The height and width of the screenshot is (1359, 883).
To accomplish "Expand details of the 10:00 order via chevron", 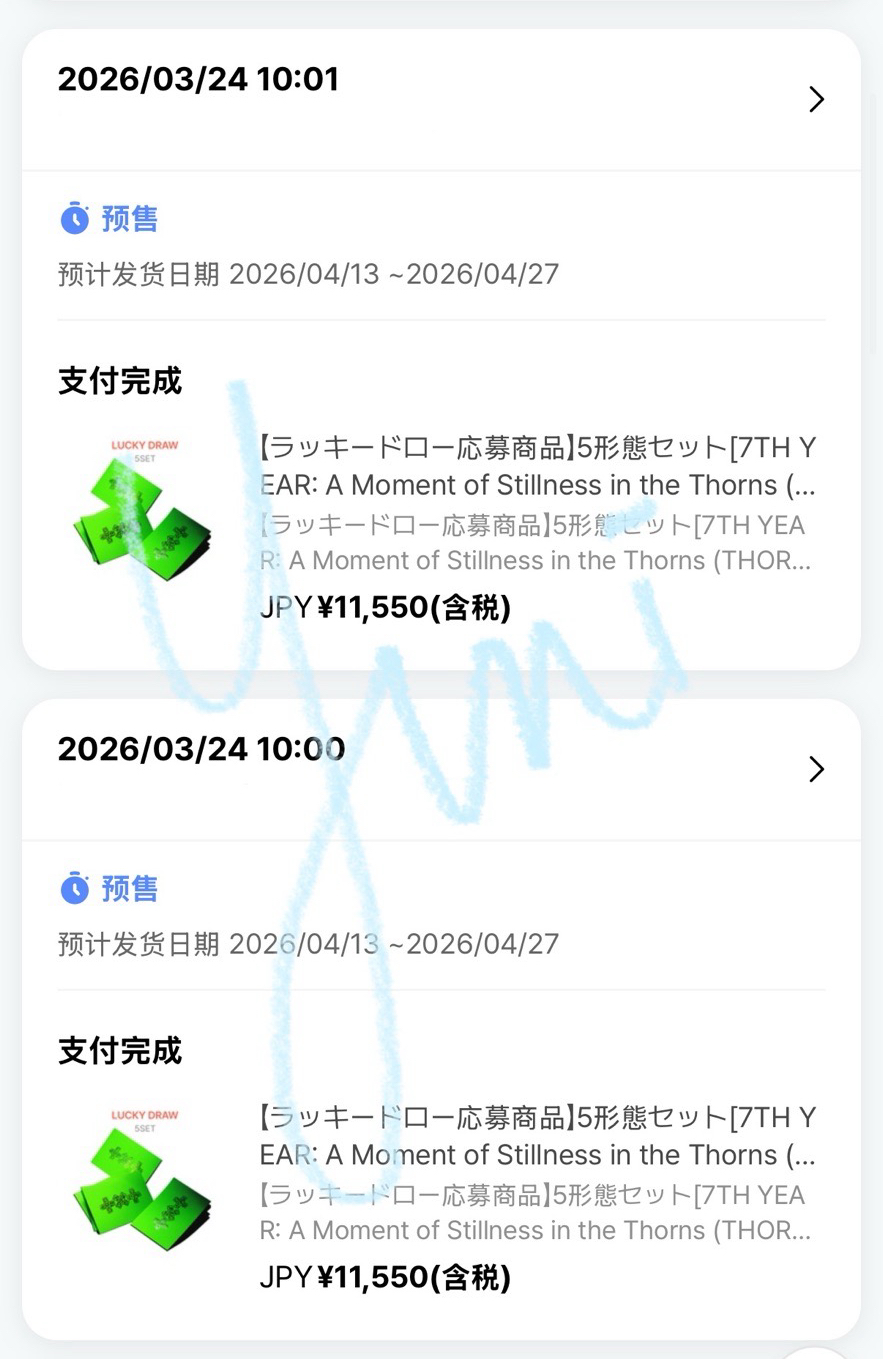I will (x=817, y=769).
